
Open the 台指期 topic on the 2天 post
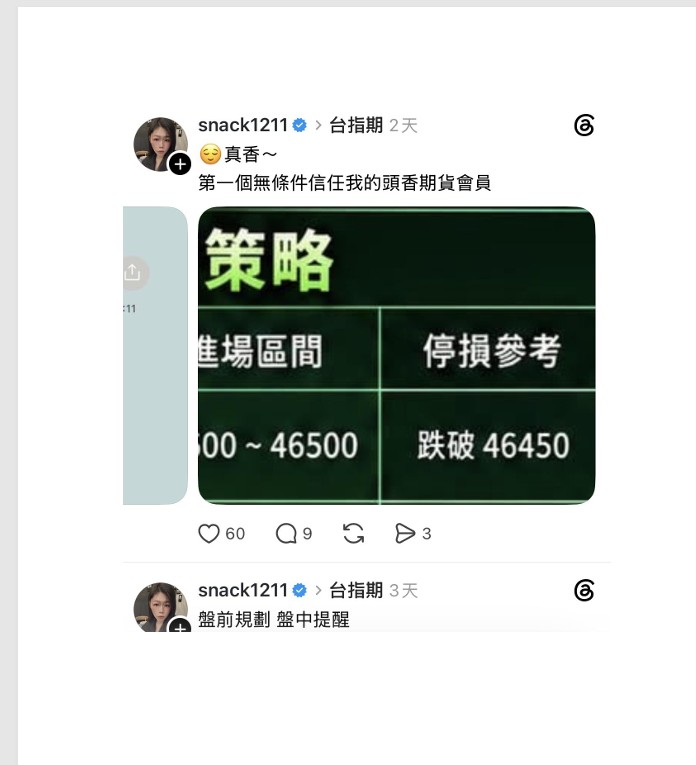coord(356,125)
